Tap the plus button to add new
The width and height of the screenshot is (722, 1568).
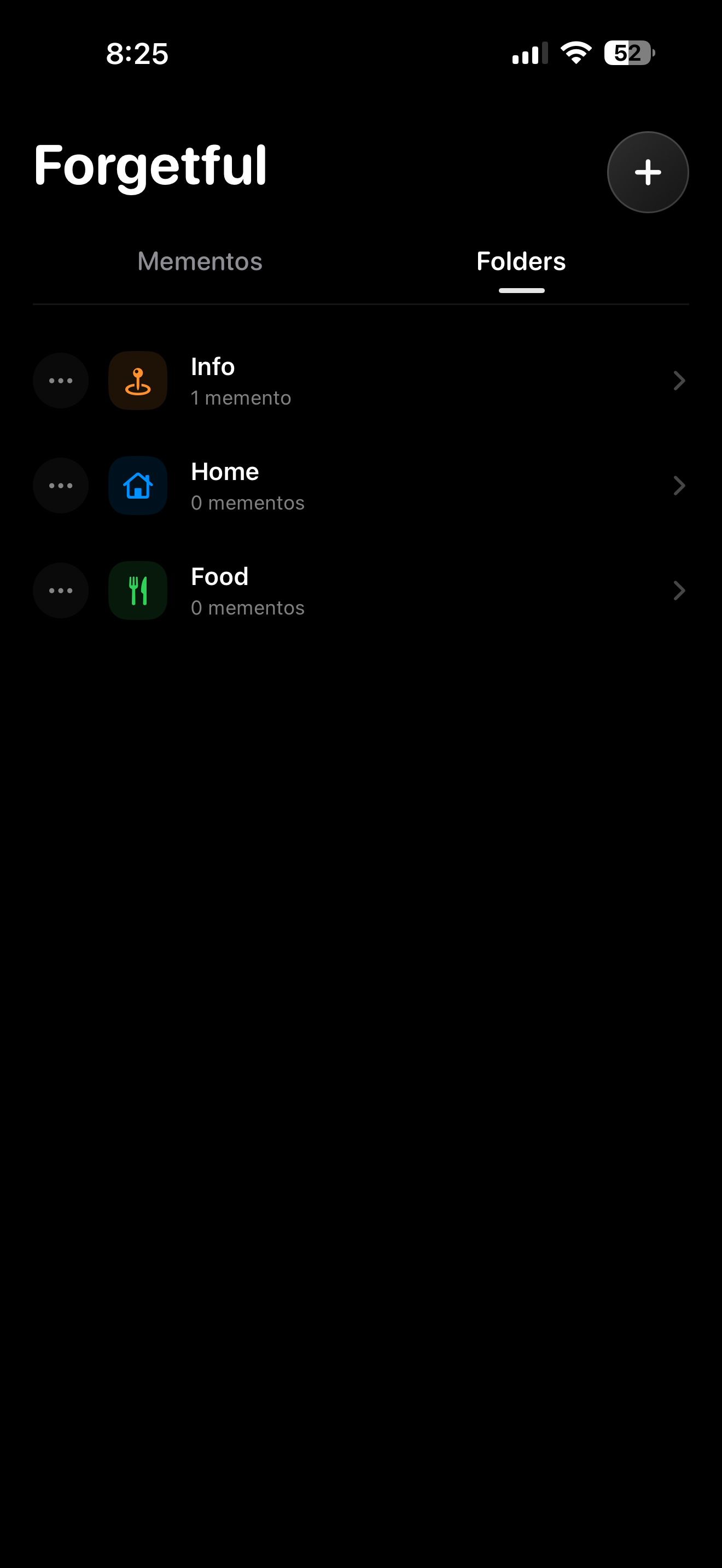point(647,172)
